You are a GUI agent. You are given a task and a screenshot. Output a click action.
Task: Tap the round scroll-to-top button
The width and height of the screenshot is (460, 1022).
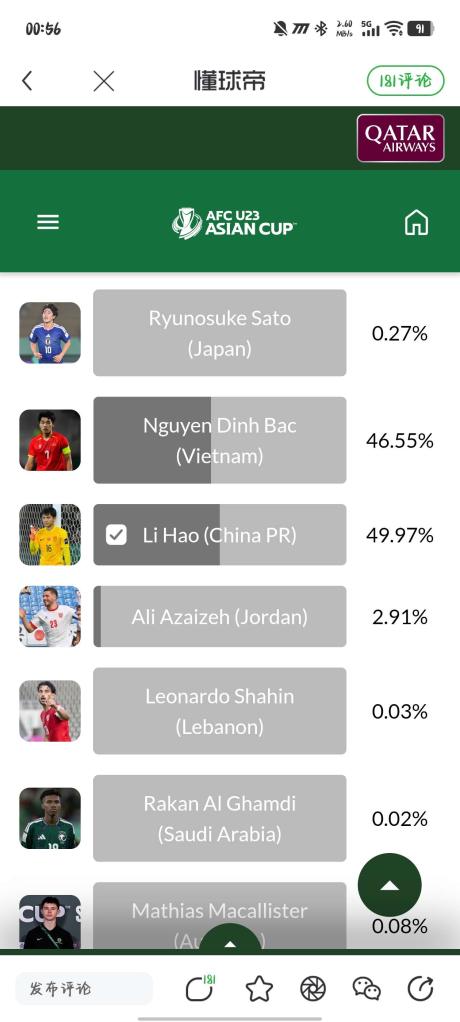[390, 884]
